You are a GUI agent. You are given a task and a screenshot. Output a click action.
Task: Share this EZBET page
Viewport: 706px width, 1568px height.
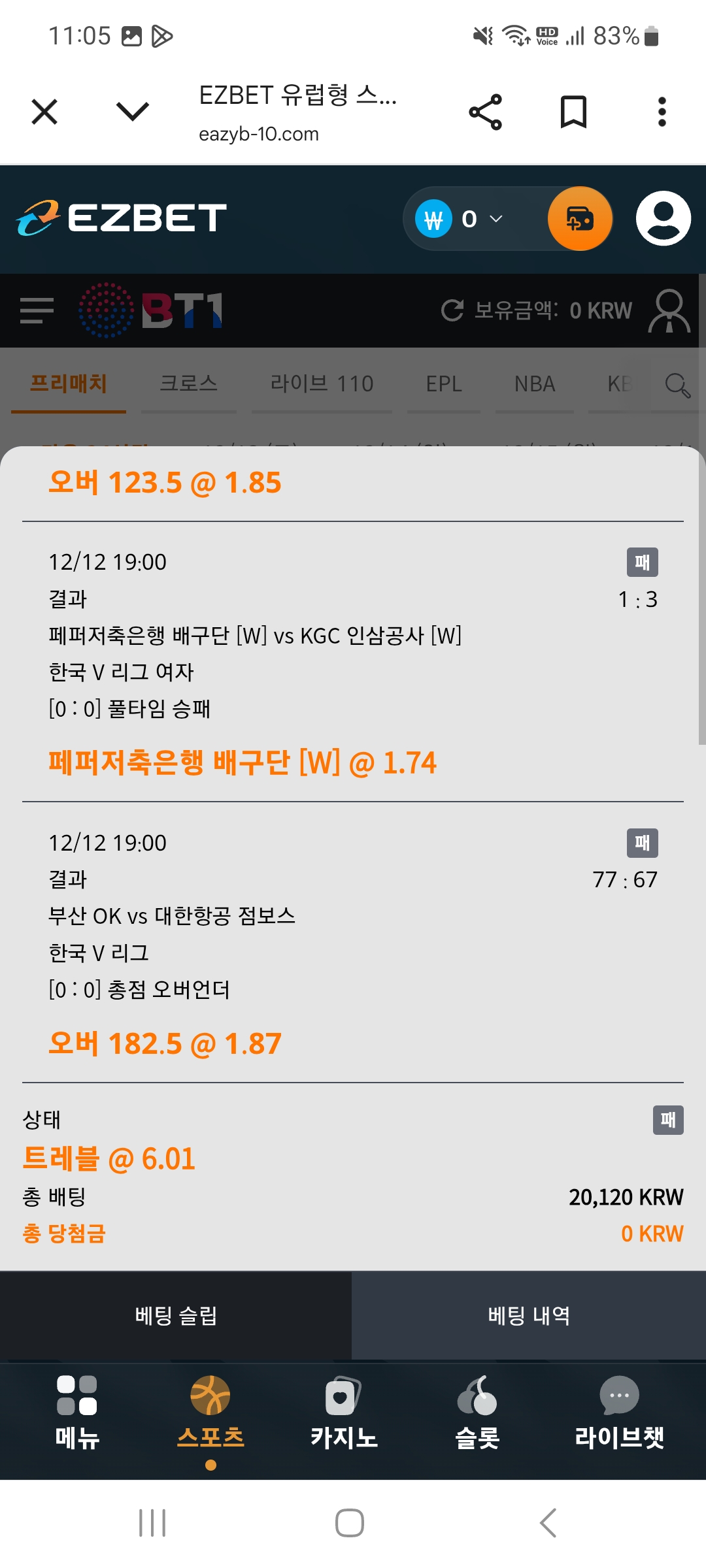486,112
